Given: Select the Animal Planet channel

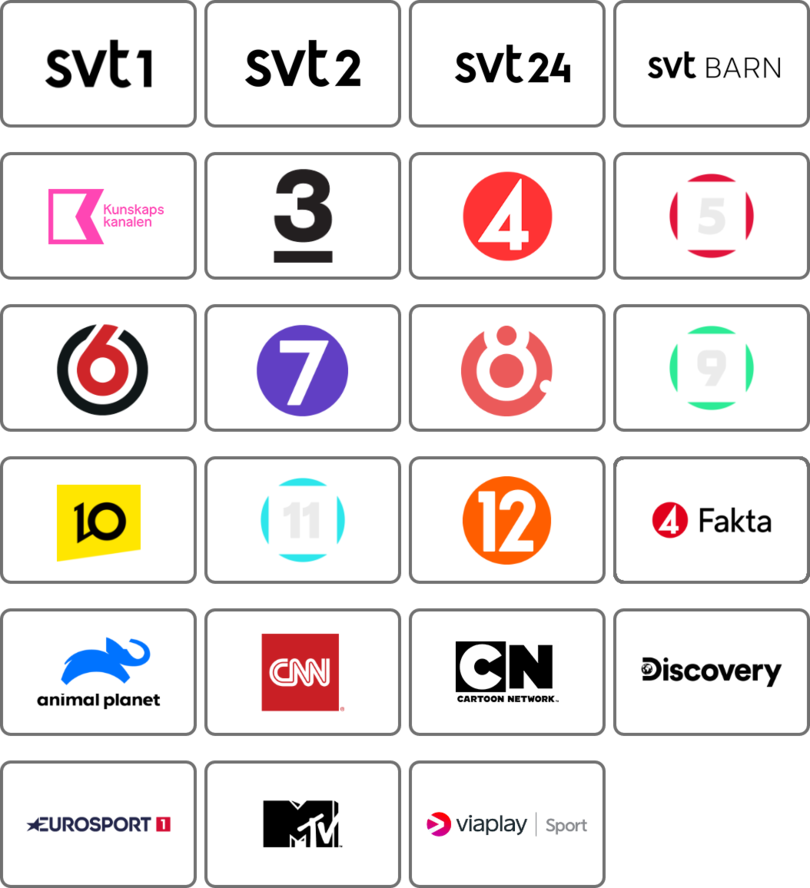Looking at the screenshot, I should [x=97, y=671].
